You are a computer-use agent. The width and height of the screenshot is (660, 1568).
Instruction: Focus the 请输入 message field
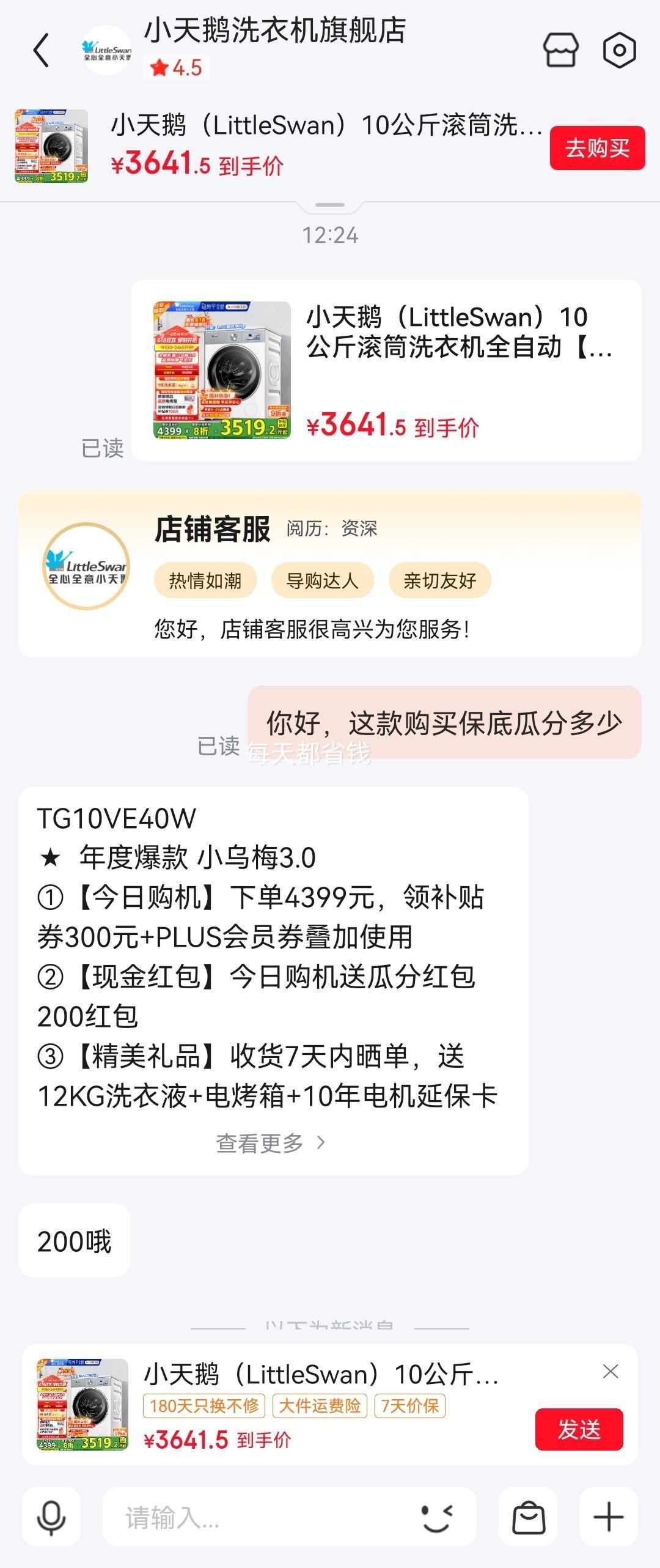click(257, 1517)
